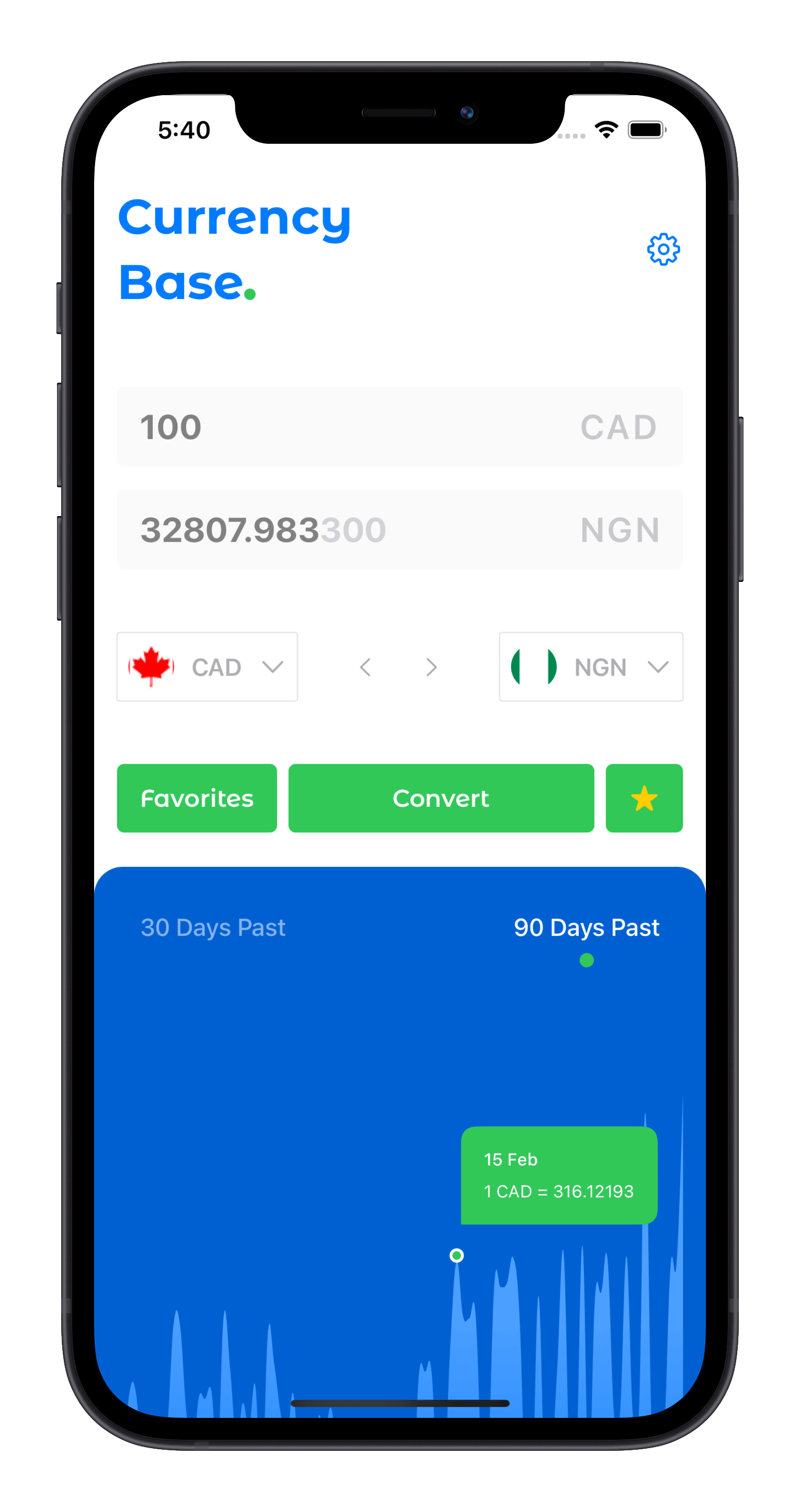Star this currency pair as favorite
The width and height of the screenshot is (800, 1512).
point(644,798)
